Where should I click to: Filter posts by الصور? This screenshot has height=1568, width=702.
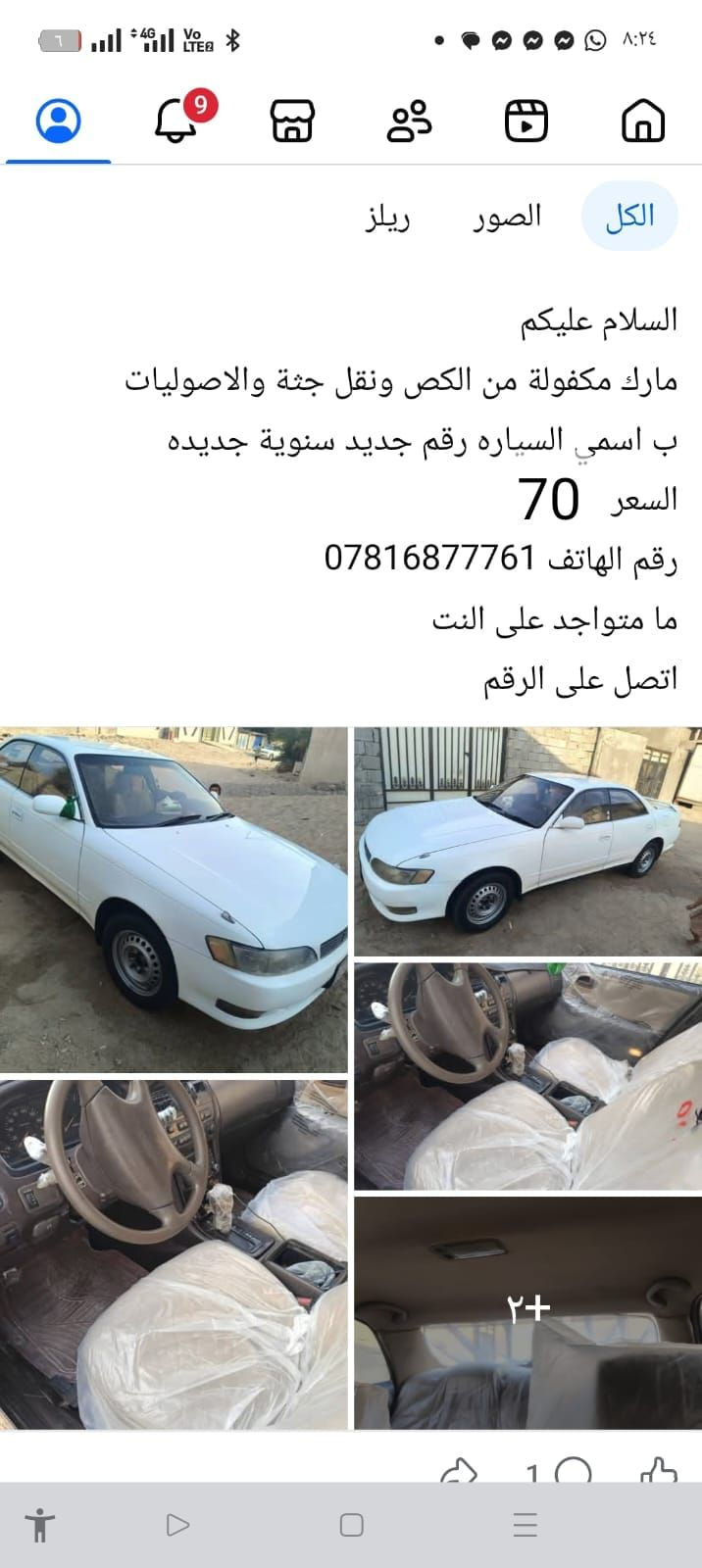pyautogui.click(x=507, y=217)
